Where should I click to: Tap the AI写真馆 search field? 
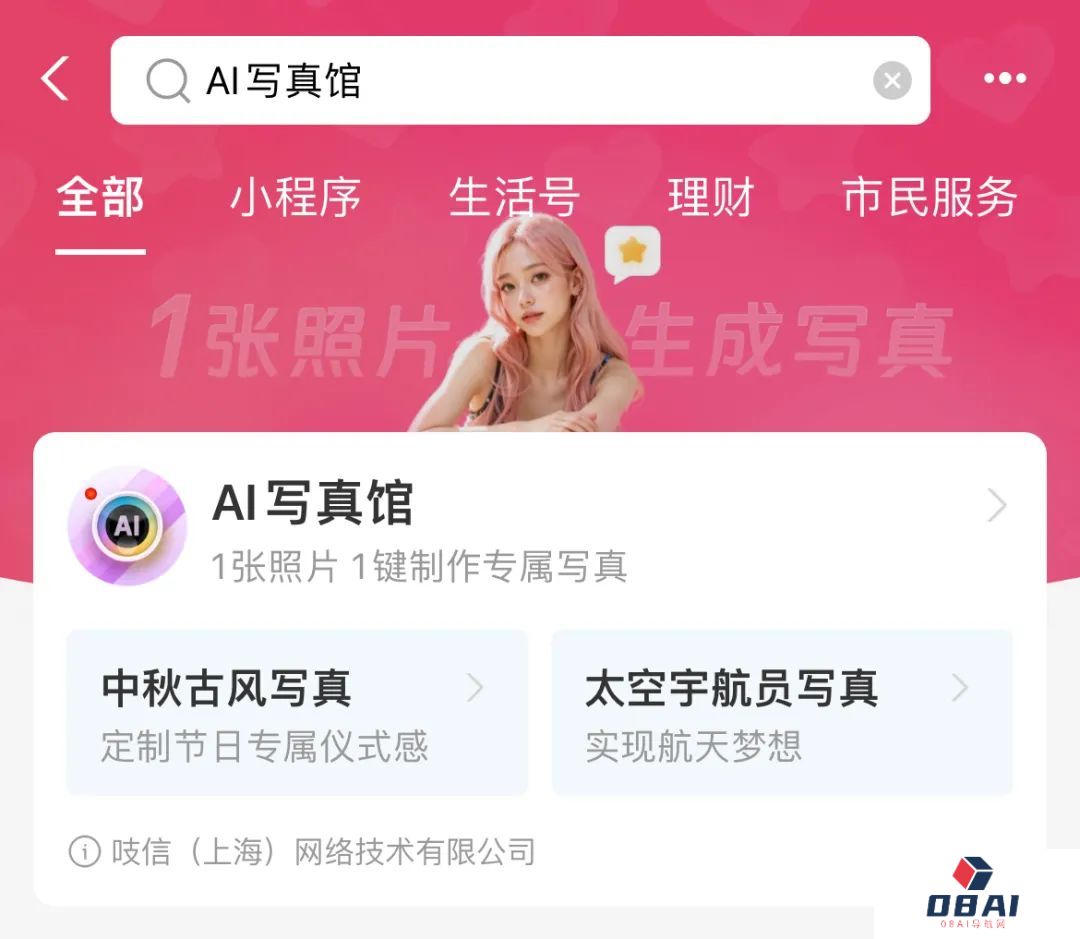click(500, 80)
